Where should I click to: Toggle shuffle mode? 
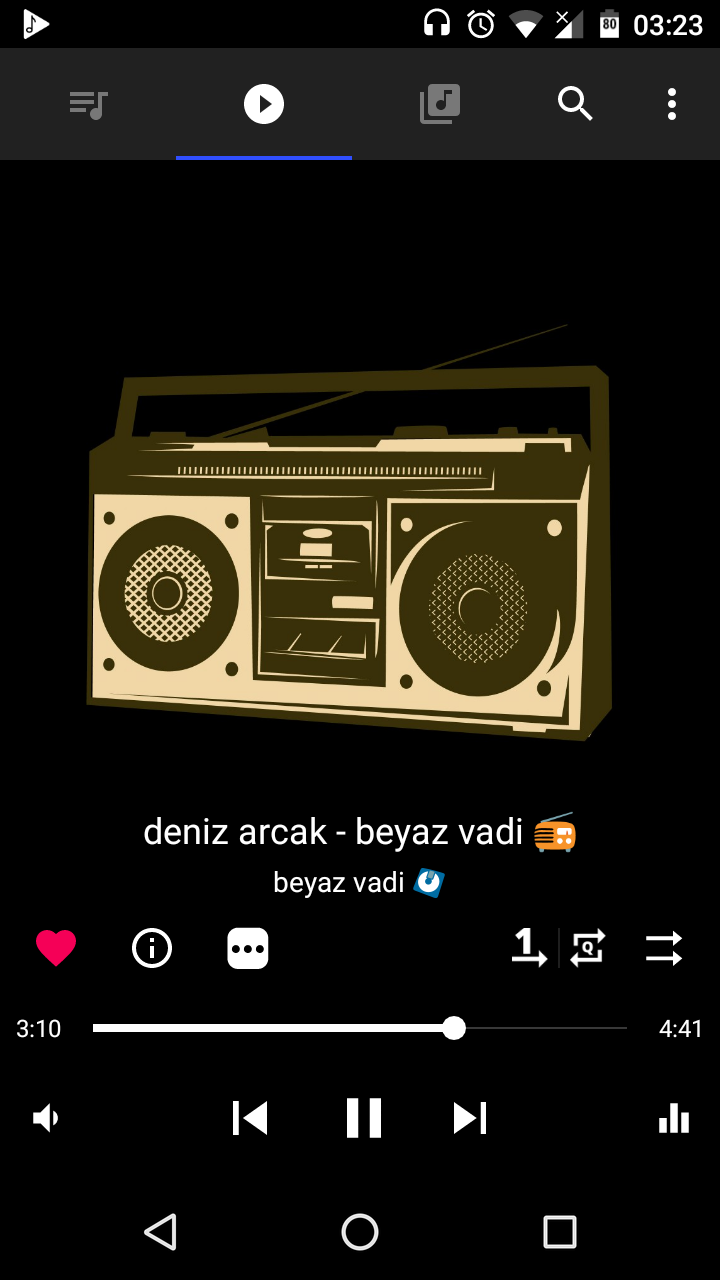tap(664, 948)
